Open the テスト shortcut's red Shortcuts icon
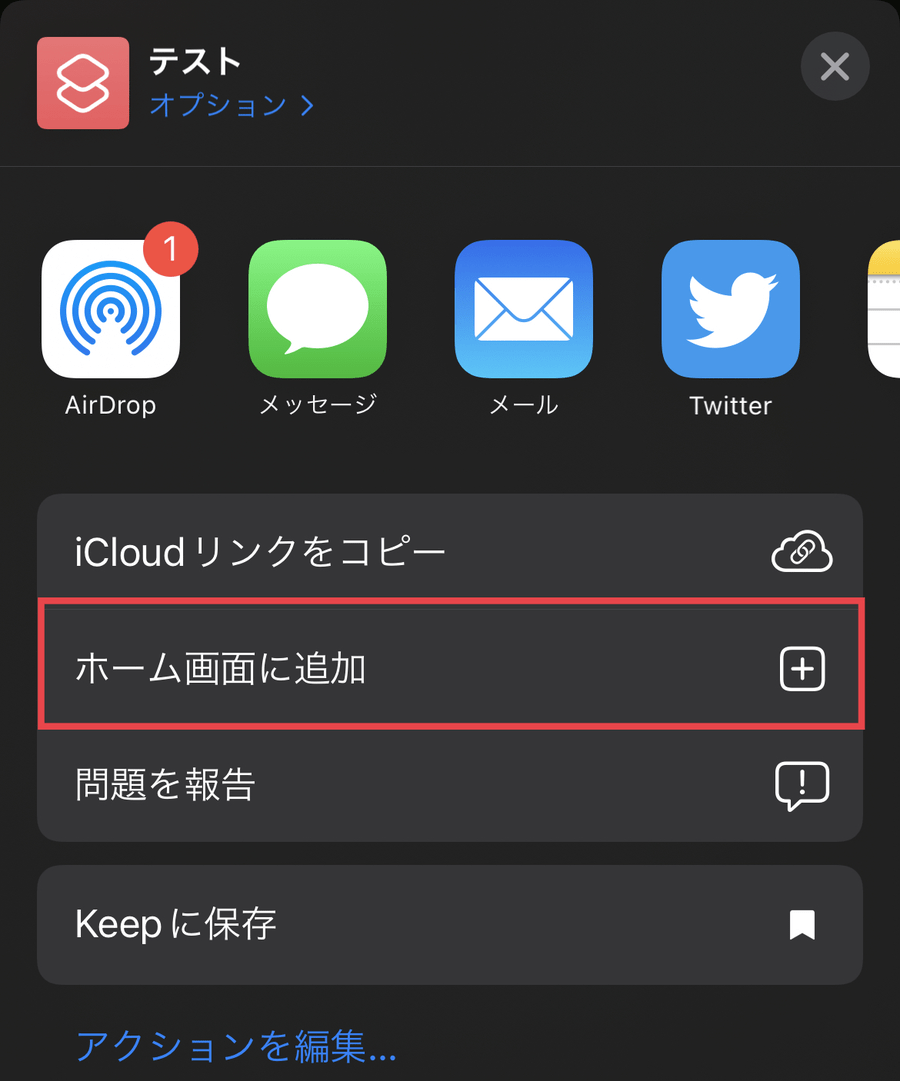This screenshot has height=1081, width=900. [x=83, y=84]
